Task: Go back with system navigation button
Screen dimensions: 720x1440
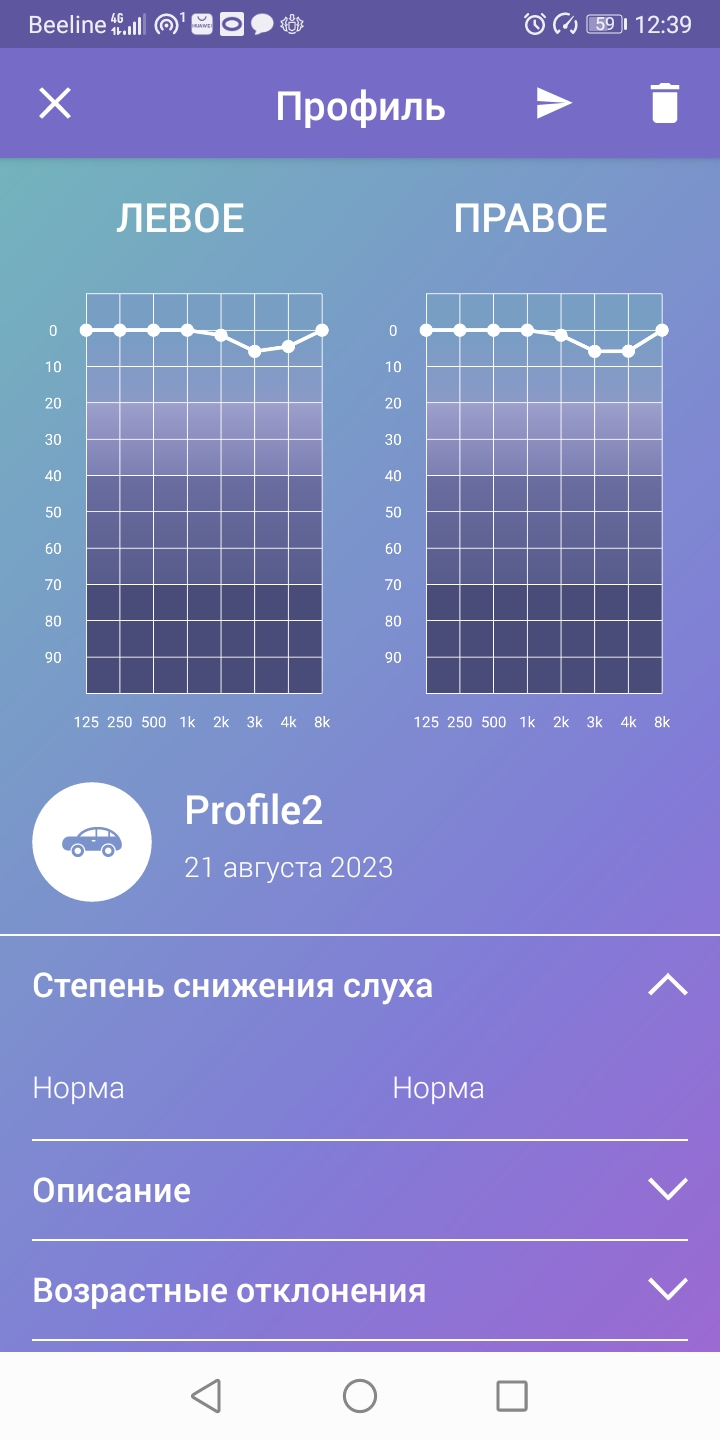Action: (206, 1396)
